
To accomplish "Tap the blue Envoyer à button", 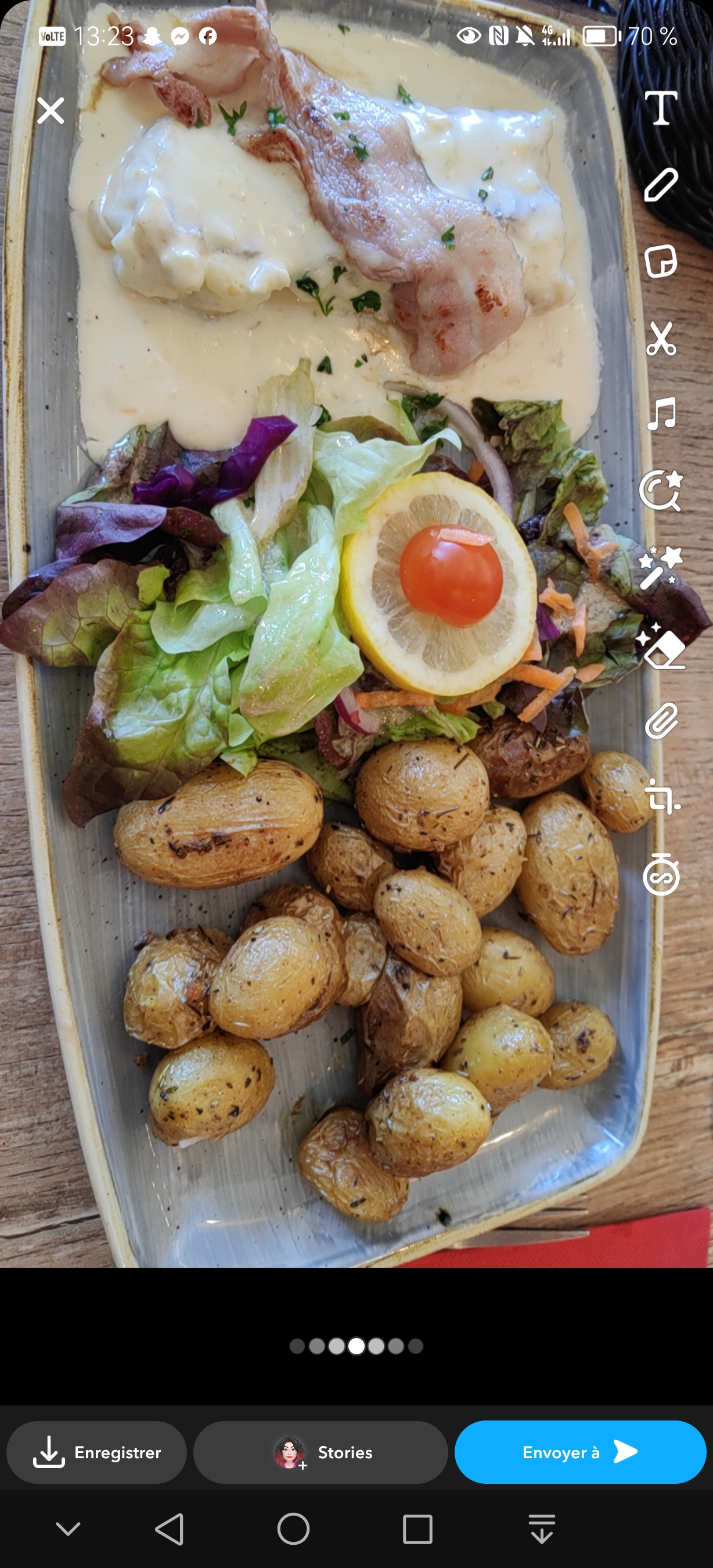I will (581, 1452).
